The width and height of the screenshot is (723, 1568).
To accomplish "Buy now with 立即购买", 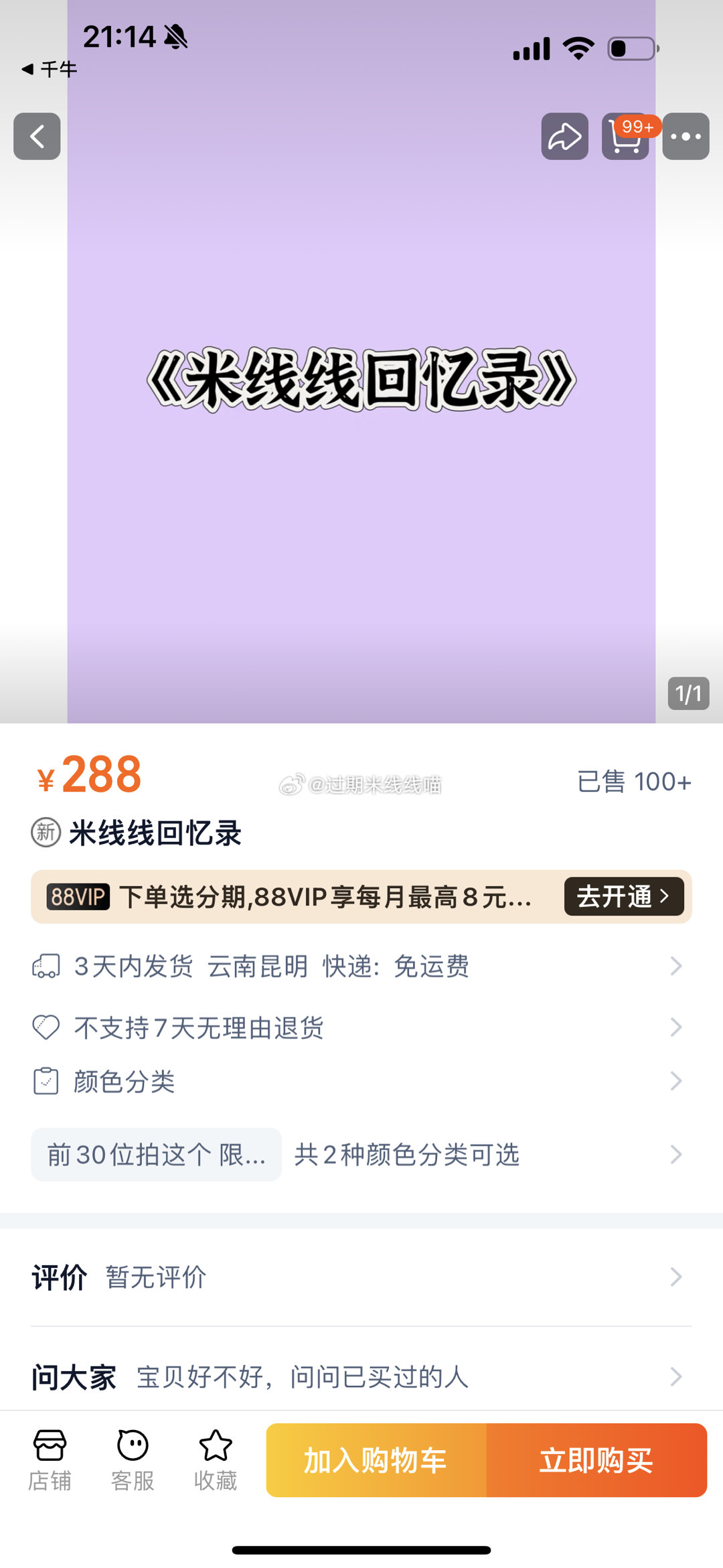I will pos(596,1461).
